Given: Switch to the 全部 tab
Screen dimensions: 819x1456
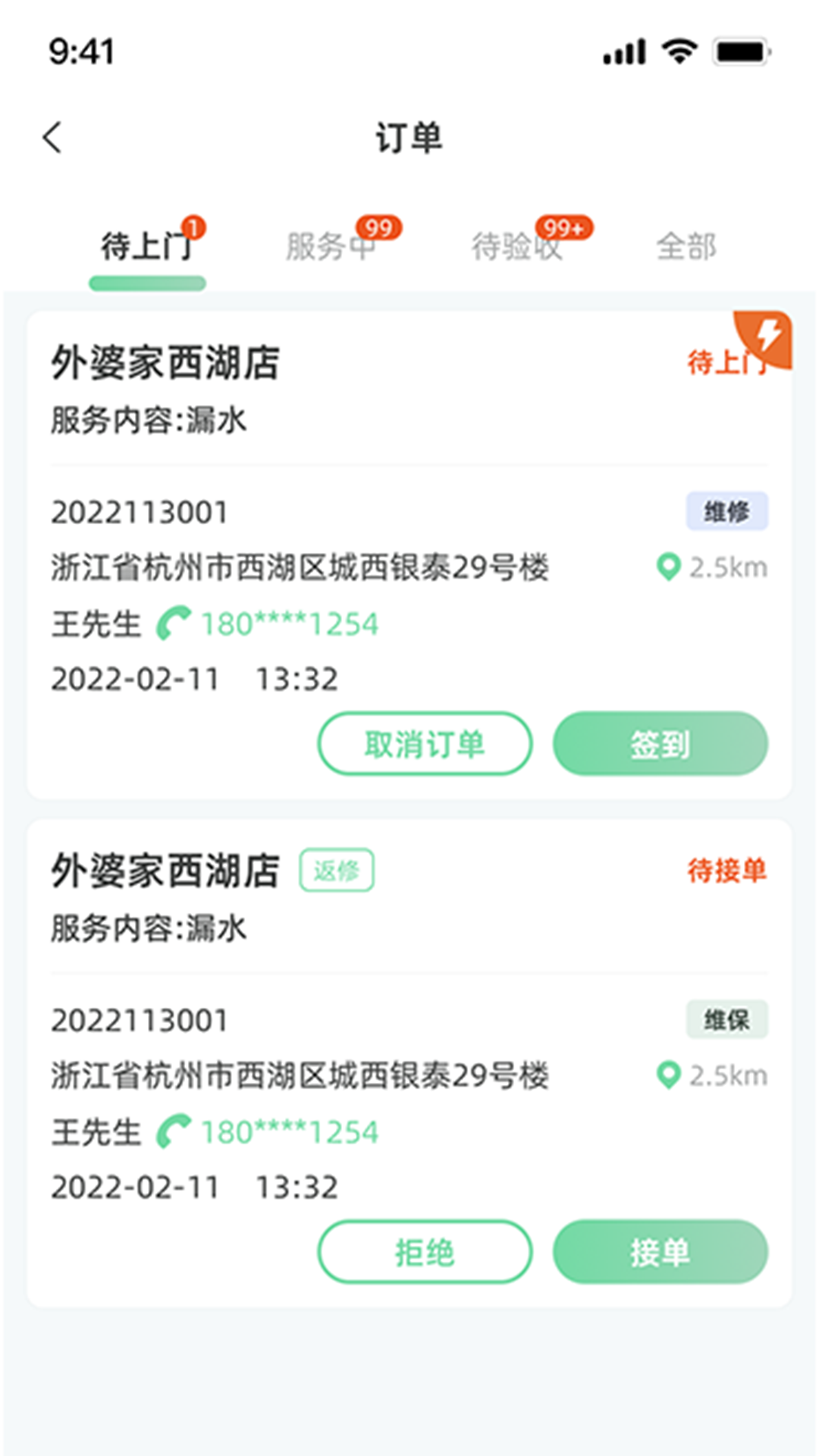Looking at the screenshot, I should click(x=687, y=245).
